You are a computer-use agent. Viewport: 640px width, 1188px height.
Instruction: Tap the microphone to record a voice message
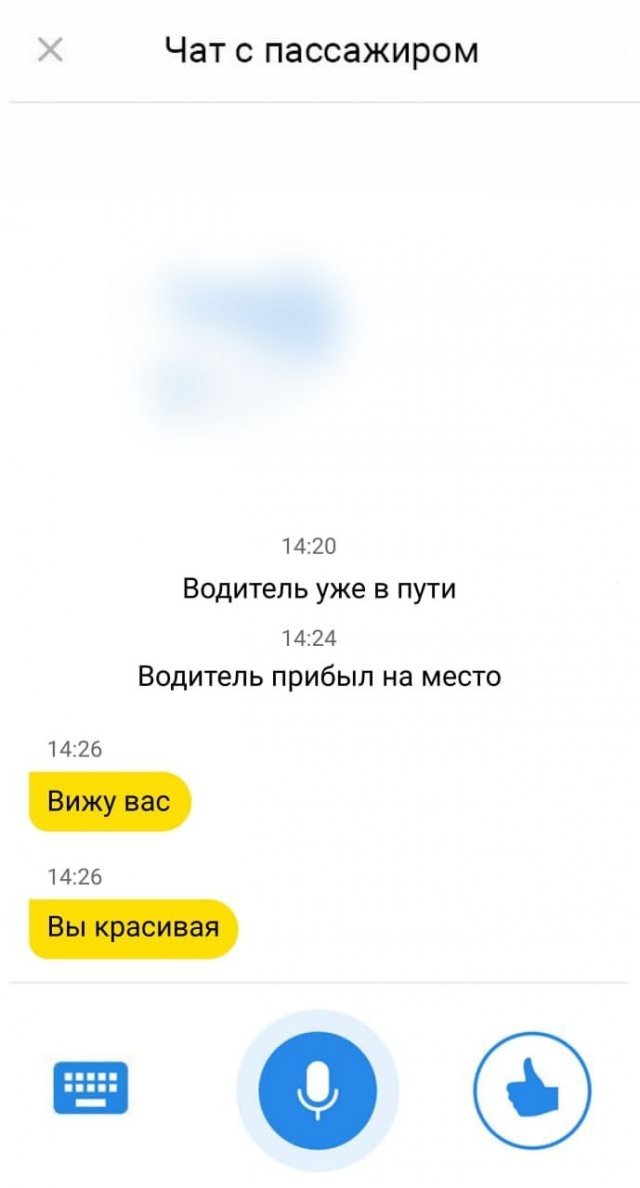pos(317,1091)
